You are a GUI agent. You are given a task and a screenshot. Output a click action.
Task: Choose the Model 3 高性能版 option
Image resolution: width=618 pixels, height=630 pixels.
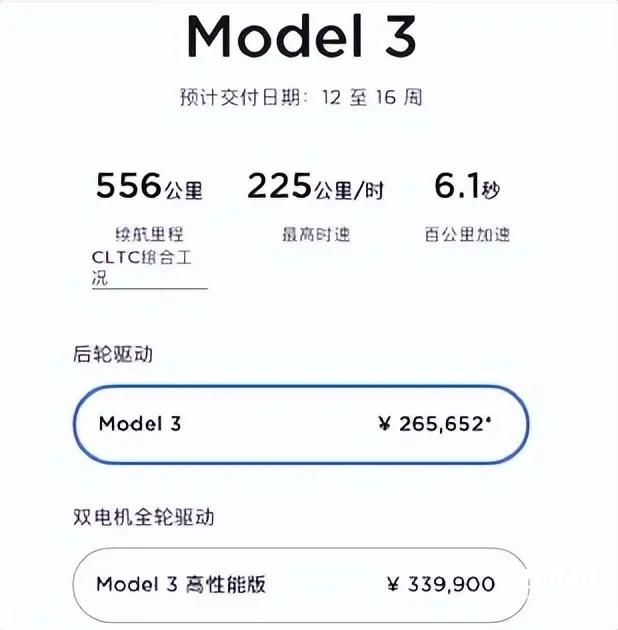[299, 584]
